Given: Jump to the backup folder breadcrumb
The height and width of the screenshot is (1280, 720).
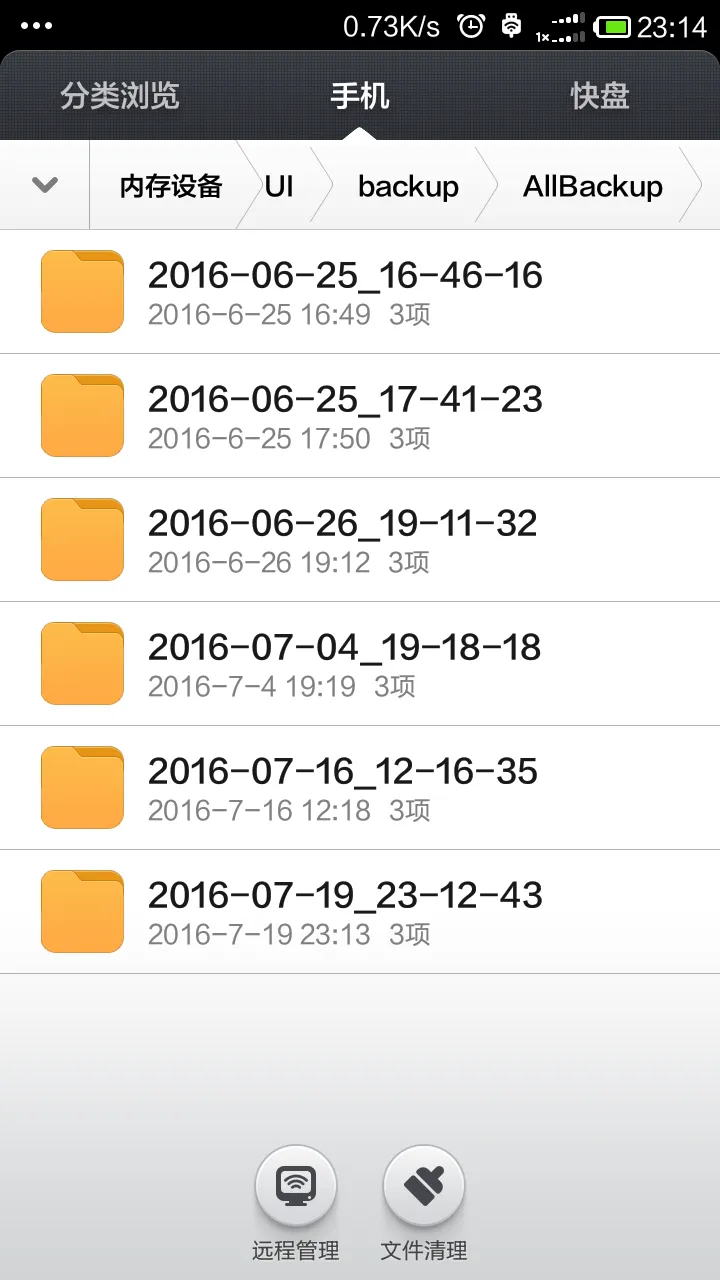Looking at the screenshot, I should (x=408, y=186).
